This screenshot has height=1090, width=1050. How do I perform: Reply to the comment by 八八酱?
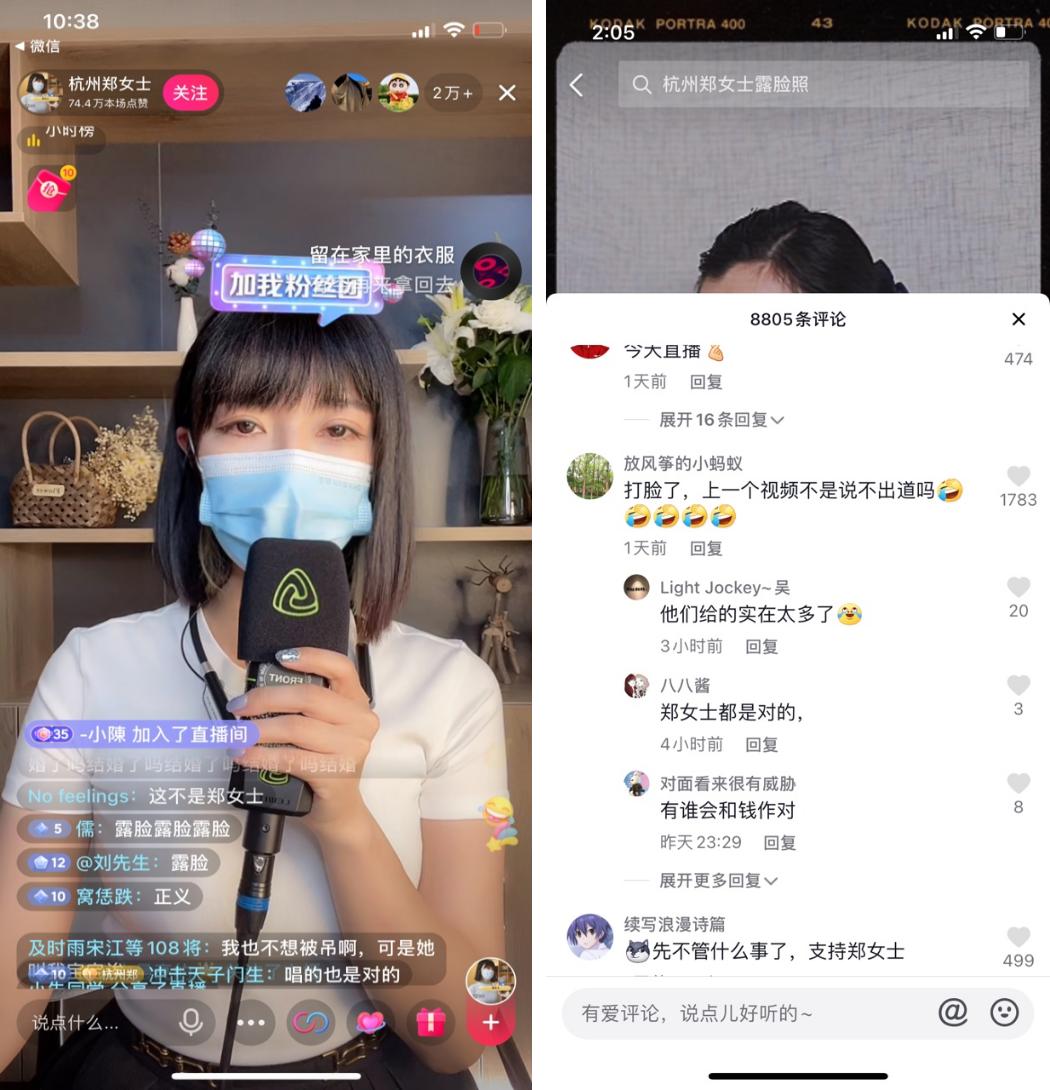[761, 744]
